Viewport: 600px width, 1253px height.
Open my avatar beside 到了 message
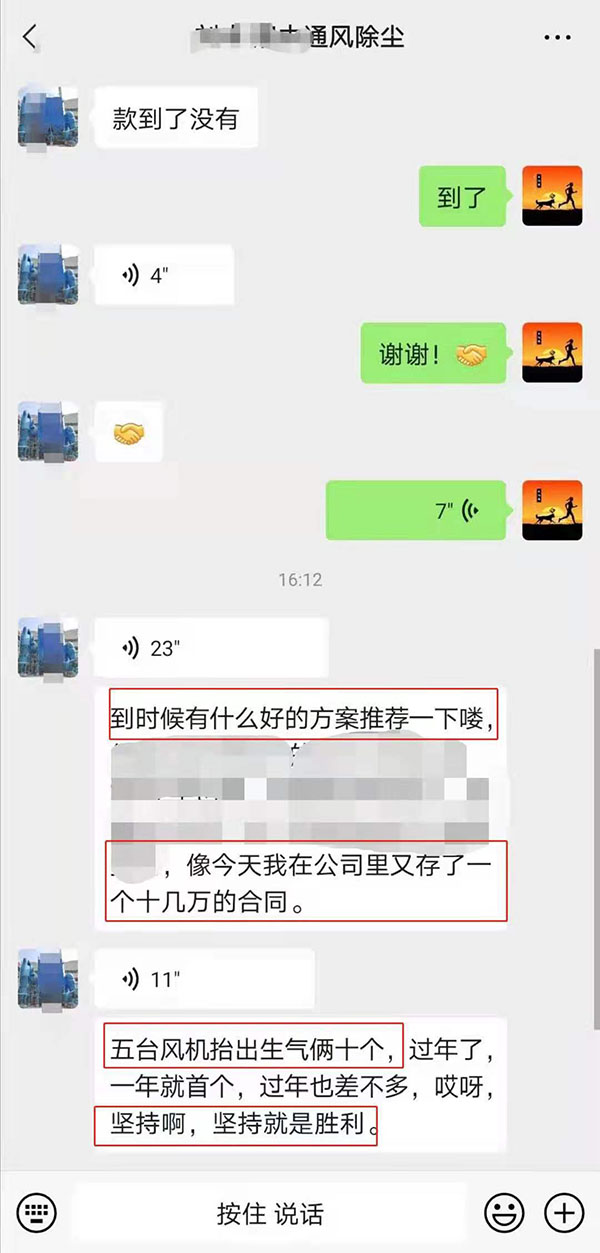(x=552, y=195)
